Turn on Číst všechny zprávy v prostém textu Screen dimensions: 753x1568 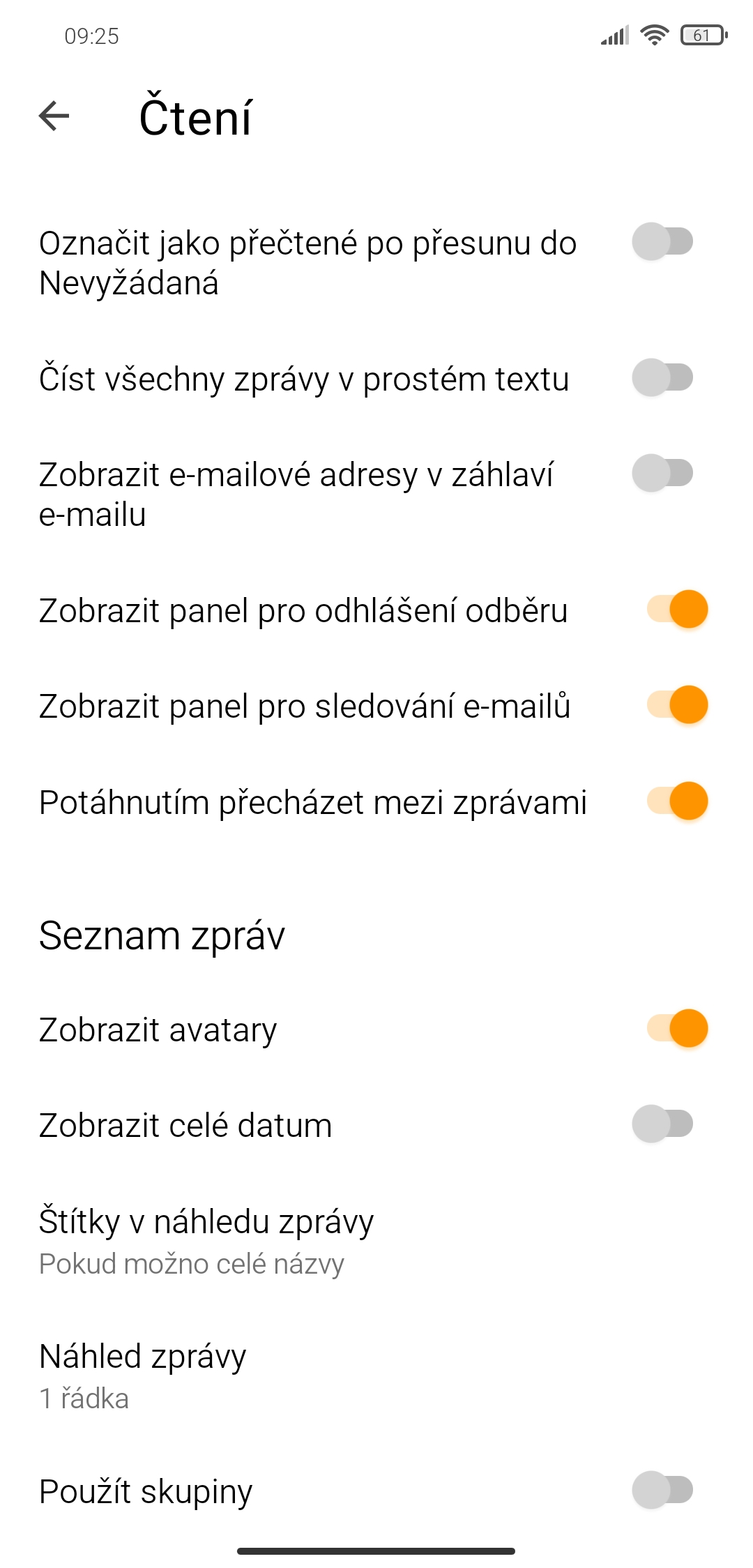click(662, 377)
